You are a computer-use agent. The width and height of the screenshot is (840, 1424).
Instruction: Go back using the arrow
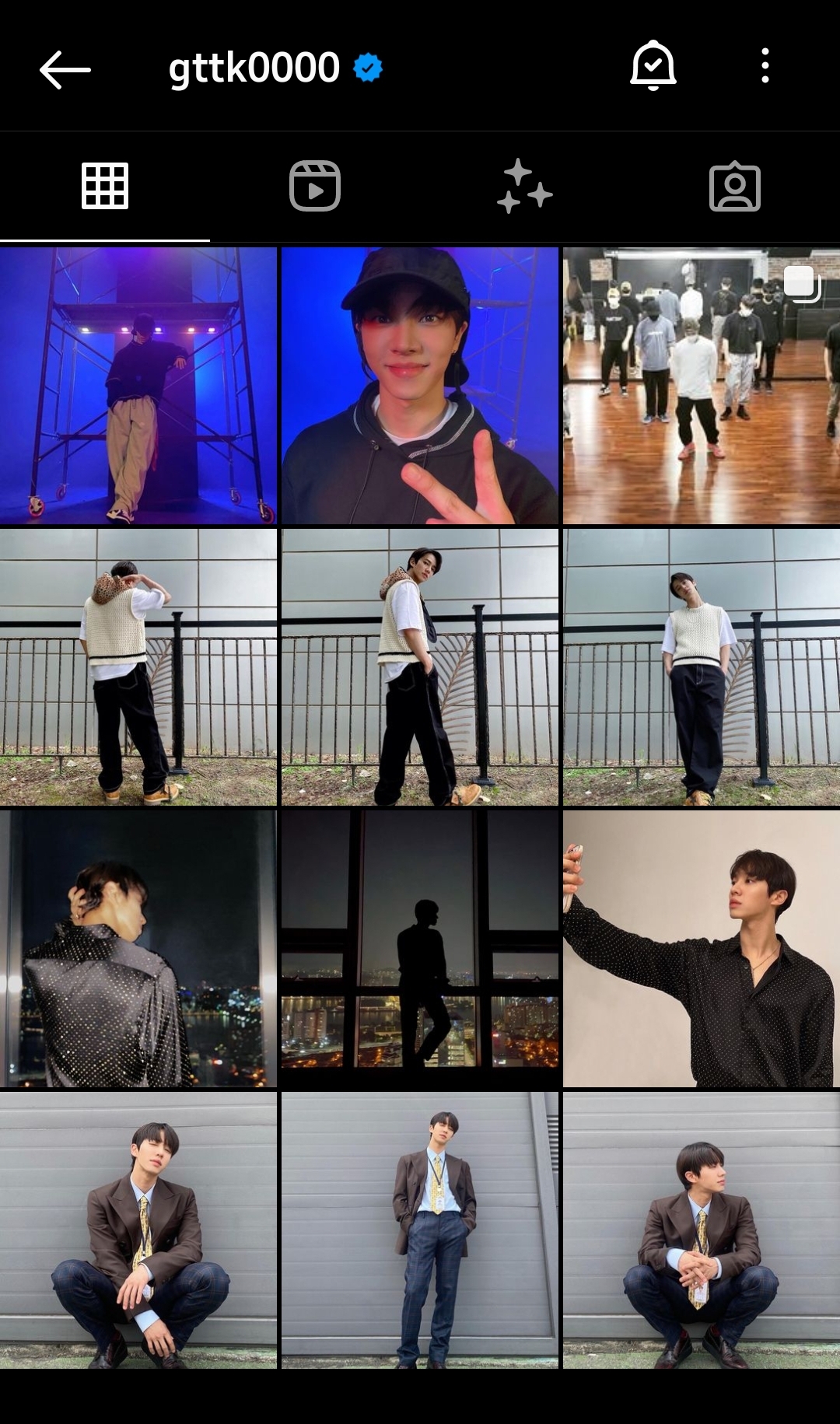coord(65,69)
